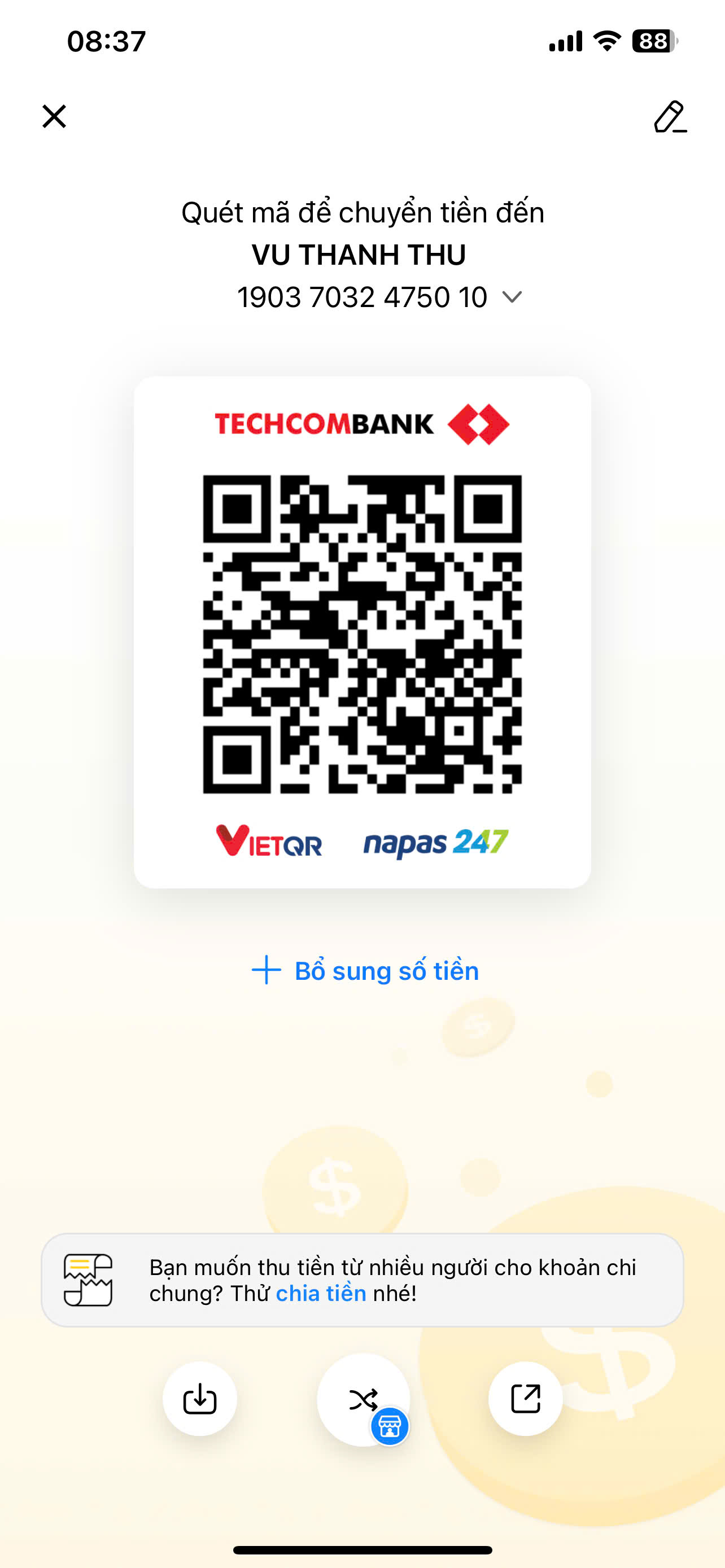The width and height of the screenshot is (725, 1568).
Task: Open the edit pencil icon
Action: [670, 117]
